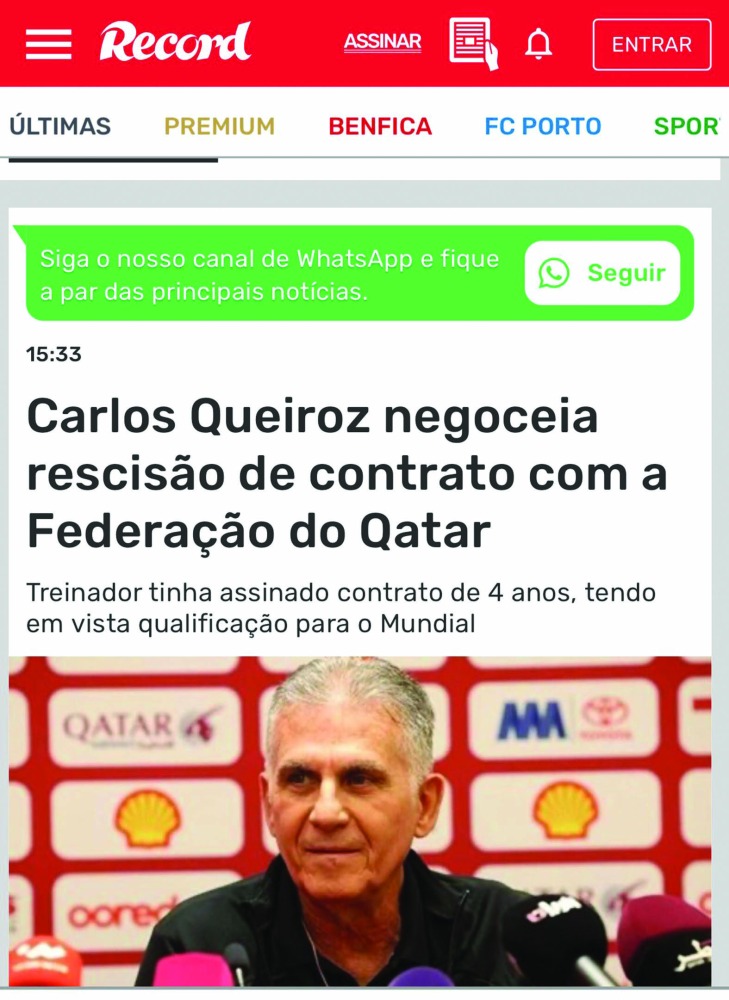Switch to the Últimas tab

tap(60, 126)
